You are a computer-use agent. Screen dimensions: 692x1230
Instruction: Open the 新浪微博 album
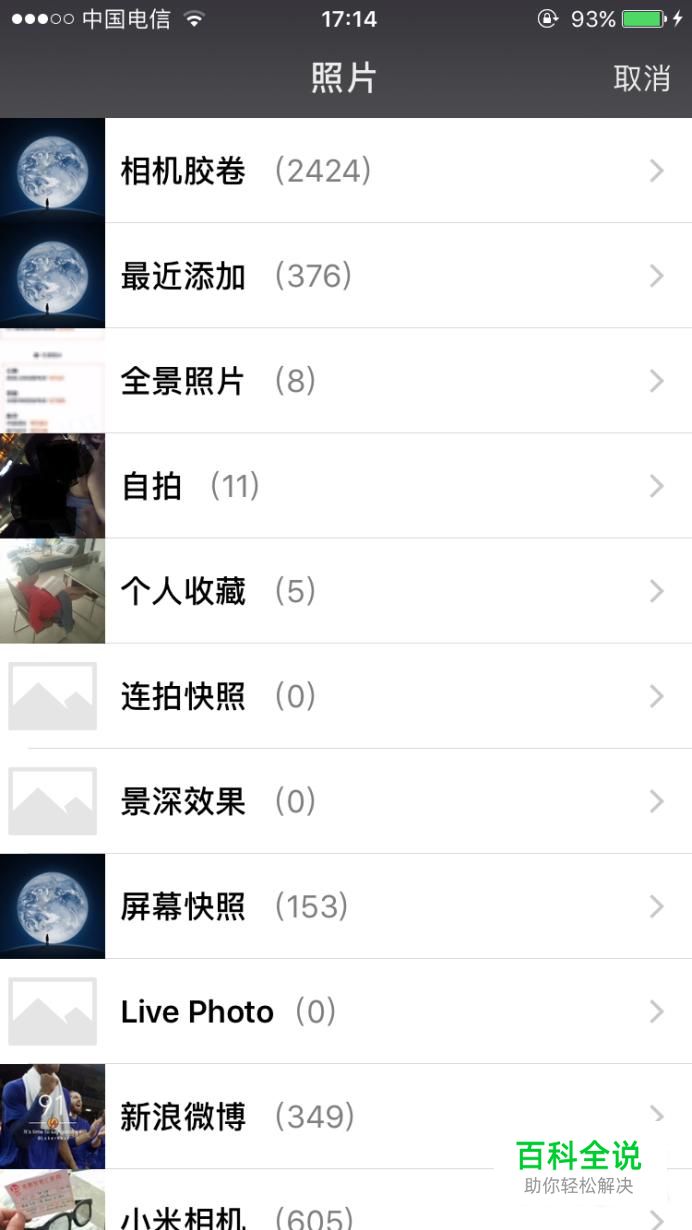point(346,1116)
